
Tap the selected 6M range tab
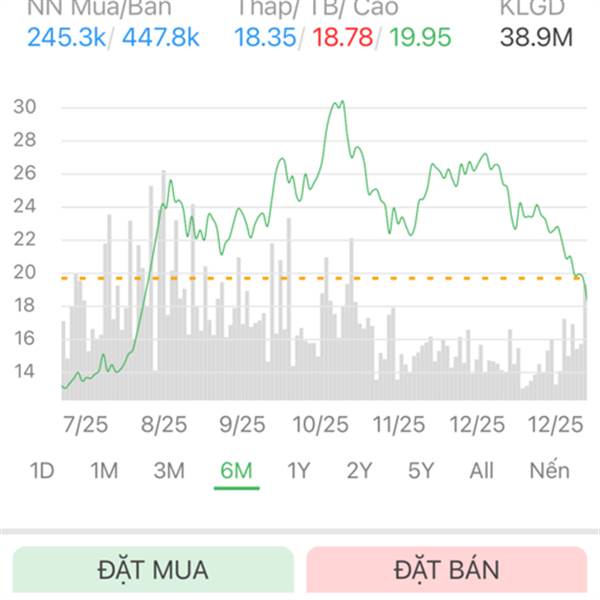pyautogui.click(x=236, y=470)
